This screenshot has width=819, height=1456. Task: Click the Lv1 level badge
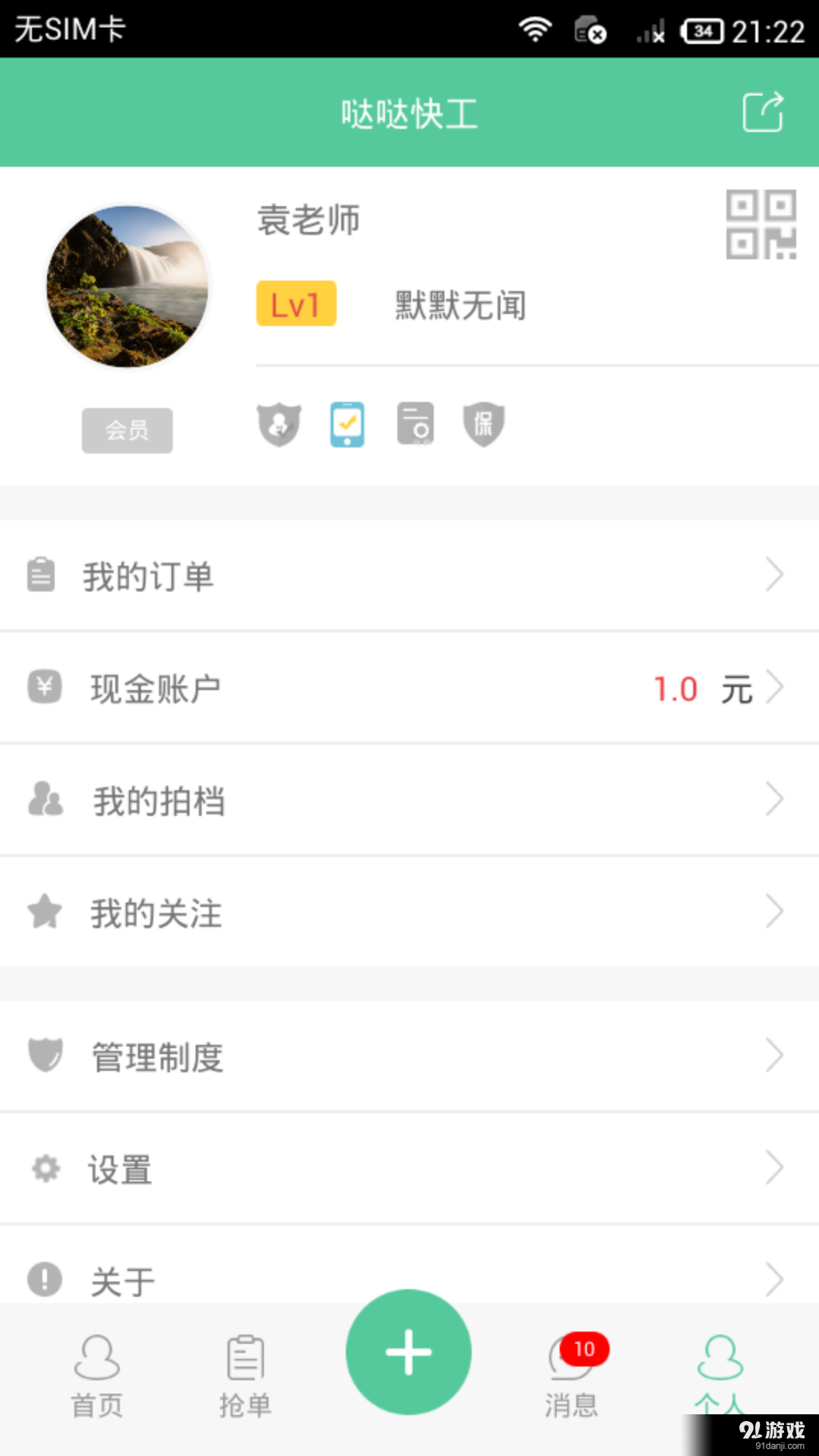click(296, 303)
